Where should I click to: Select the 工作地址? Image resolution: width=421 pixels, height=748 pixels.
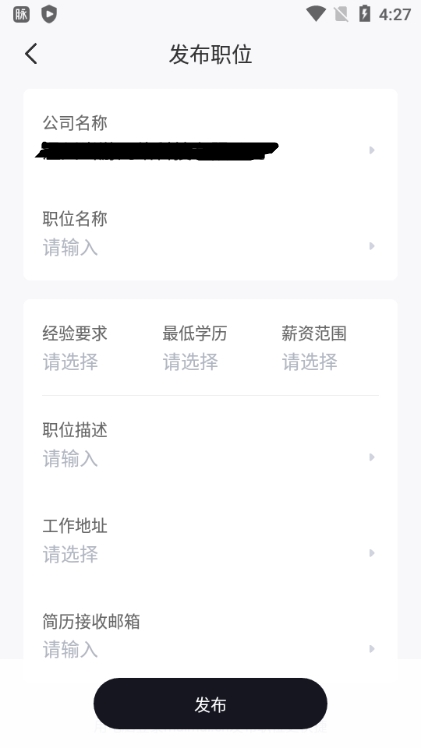[210, 540]
